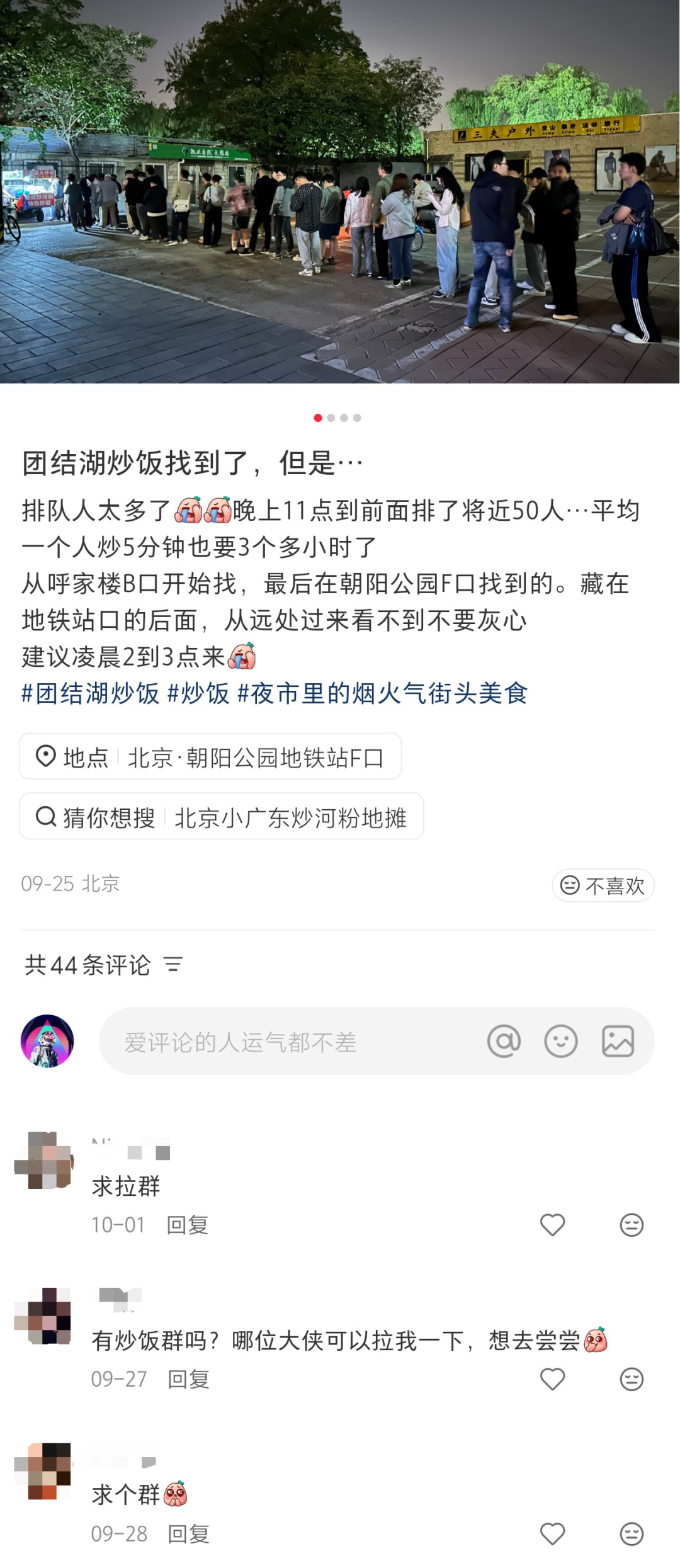
Task: Dislike the 求拉群 comment
Action: click(x=632, y=1225)
